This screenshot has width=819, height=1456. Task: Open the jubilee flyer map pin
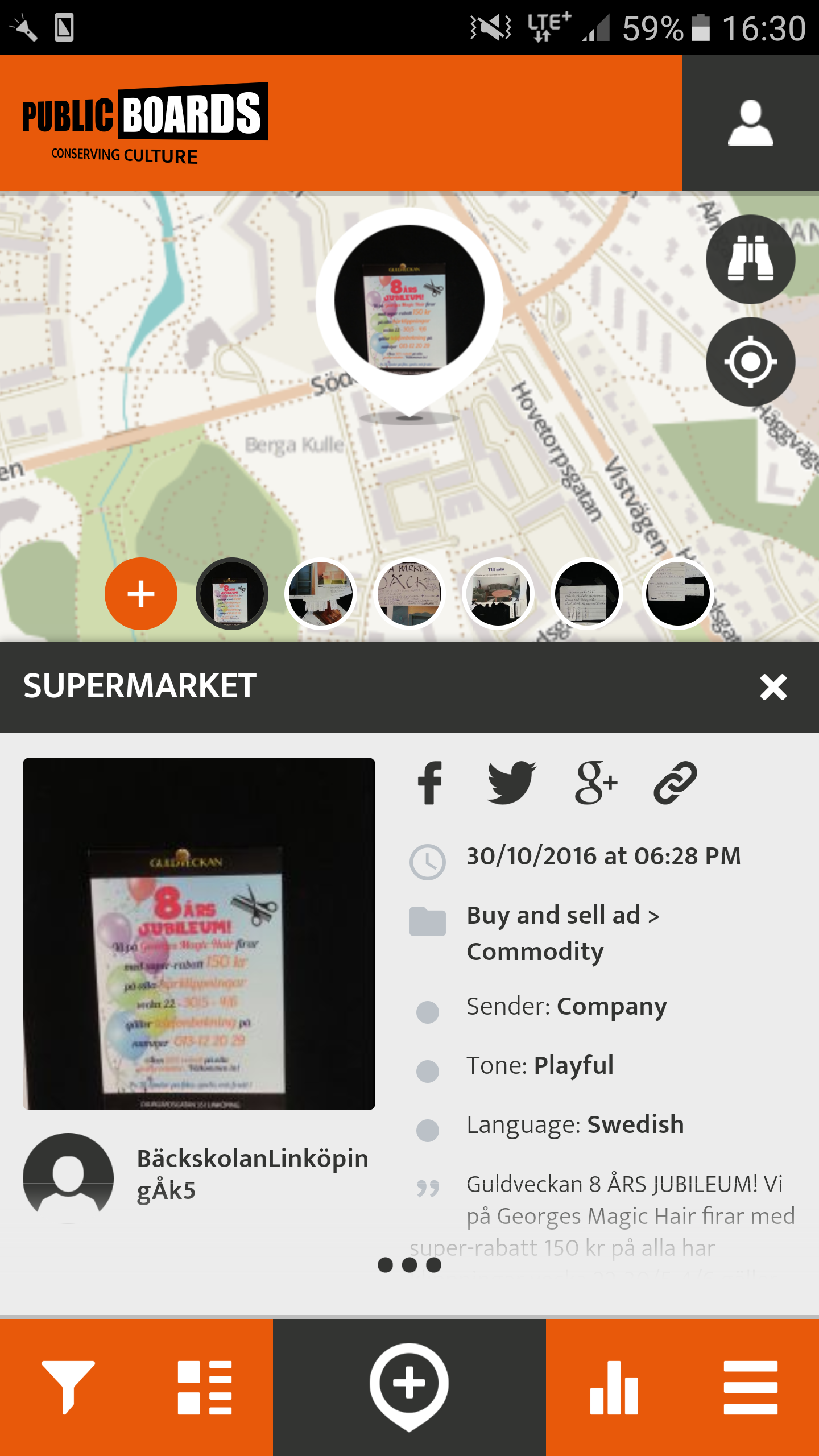pyautogui.click(x=409, y=301)
